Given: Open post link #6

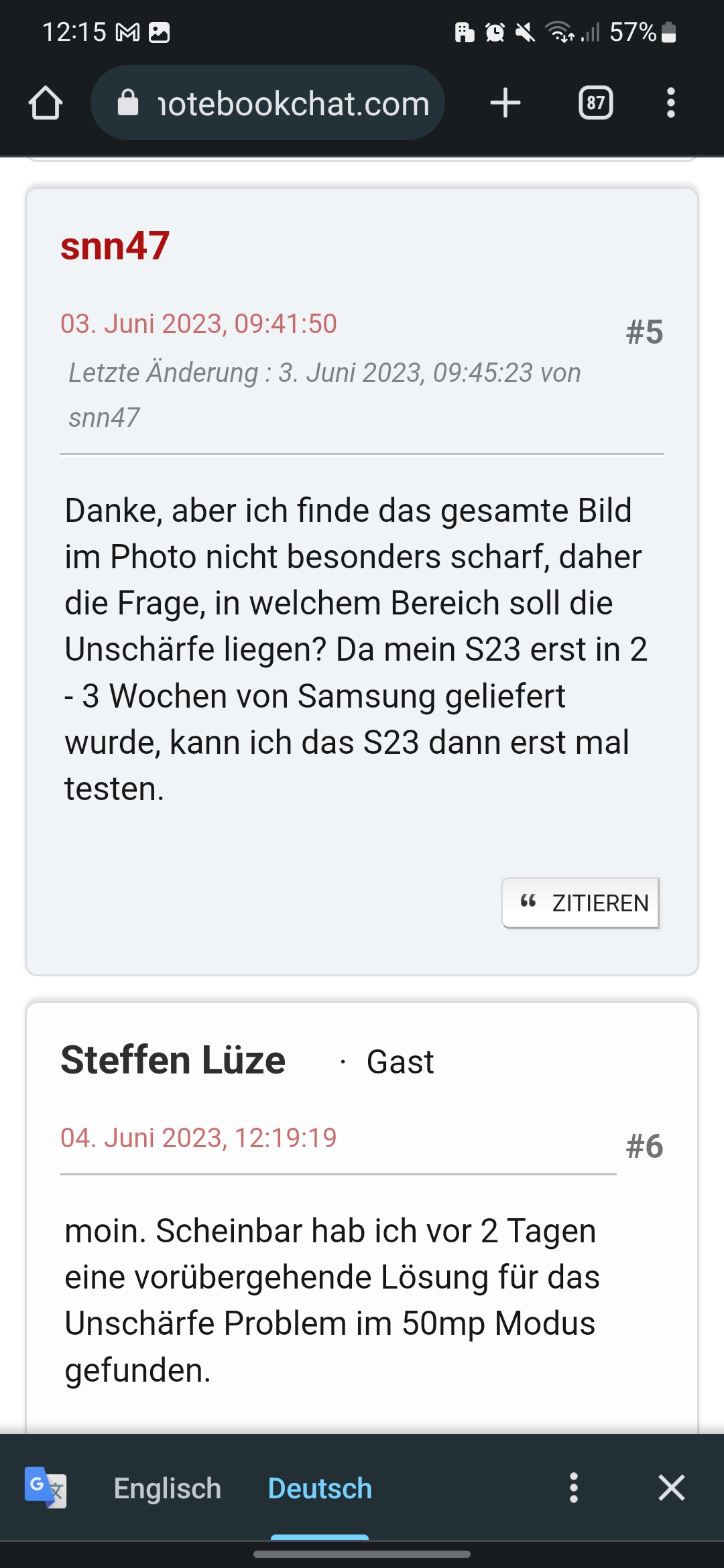Looking at the screenshot, I should point(644,1147).
